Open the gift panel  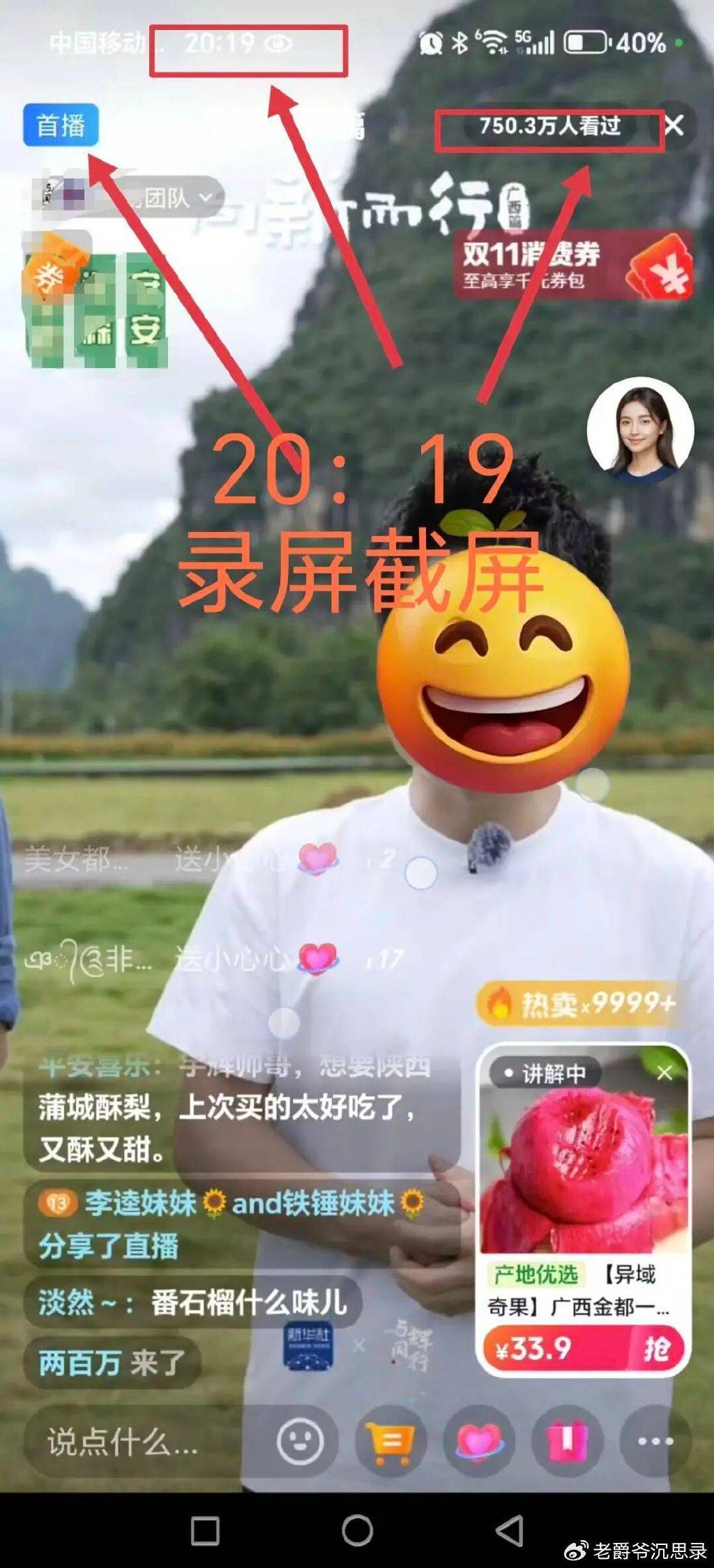(566, 1440)
